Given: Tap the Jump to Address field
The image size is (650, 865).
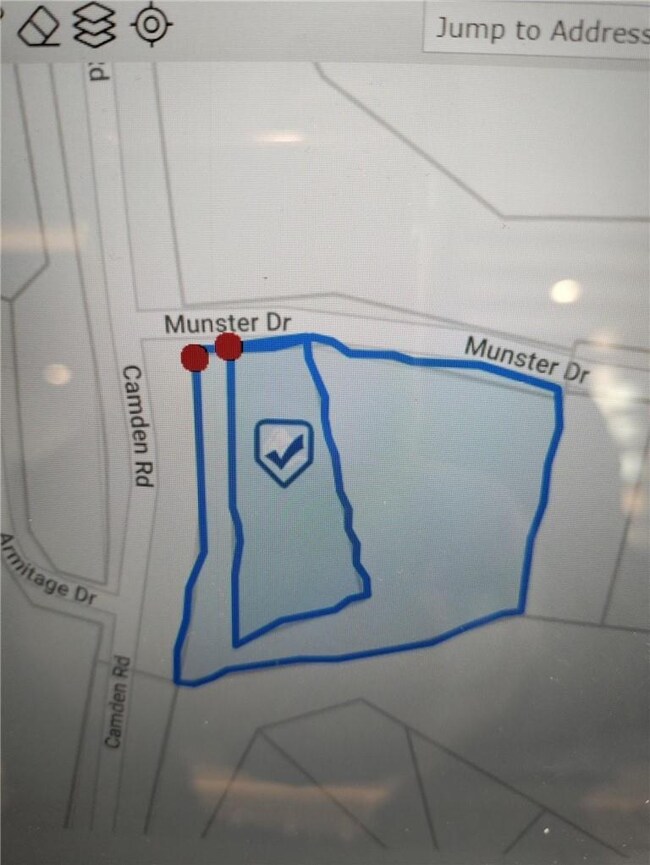Looking at the screenshot, I should [x=540, y=30].
